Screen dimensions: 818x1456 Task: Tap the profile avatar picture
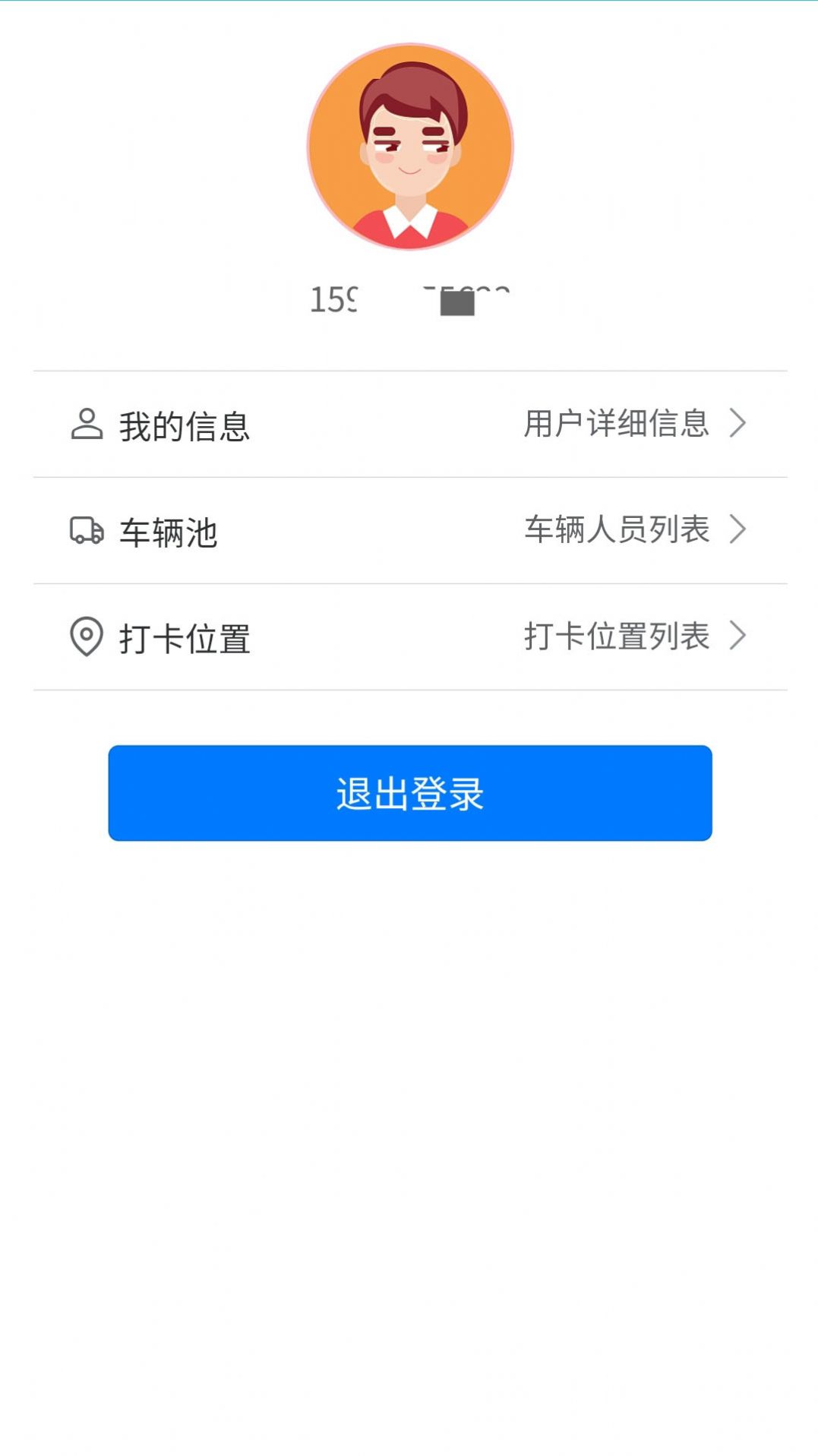tap(410, 147)
